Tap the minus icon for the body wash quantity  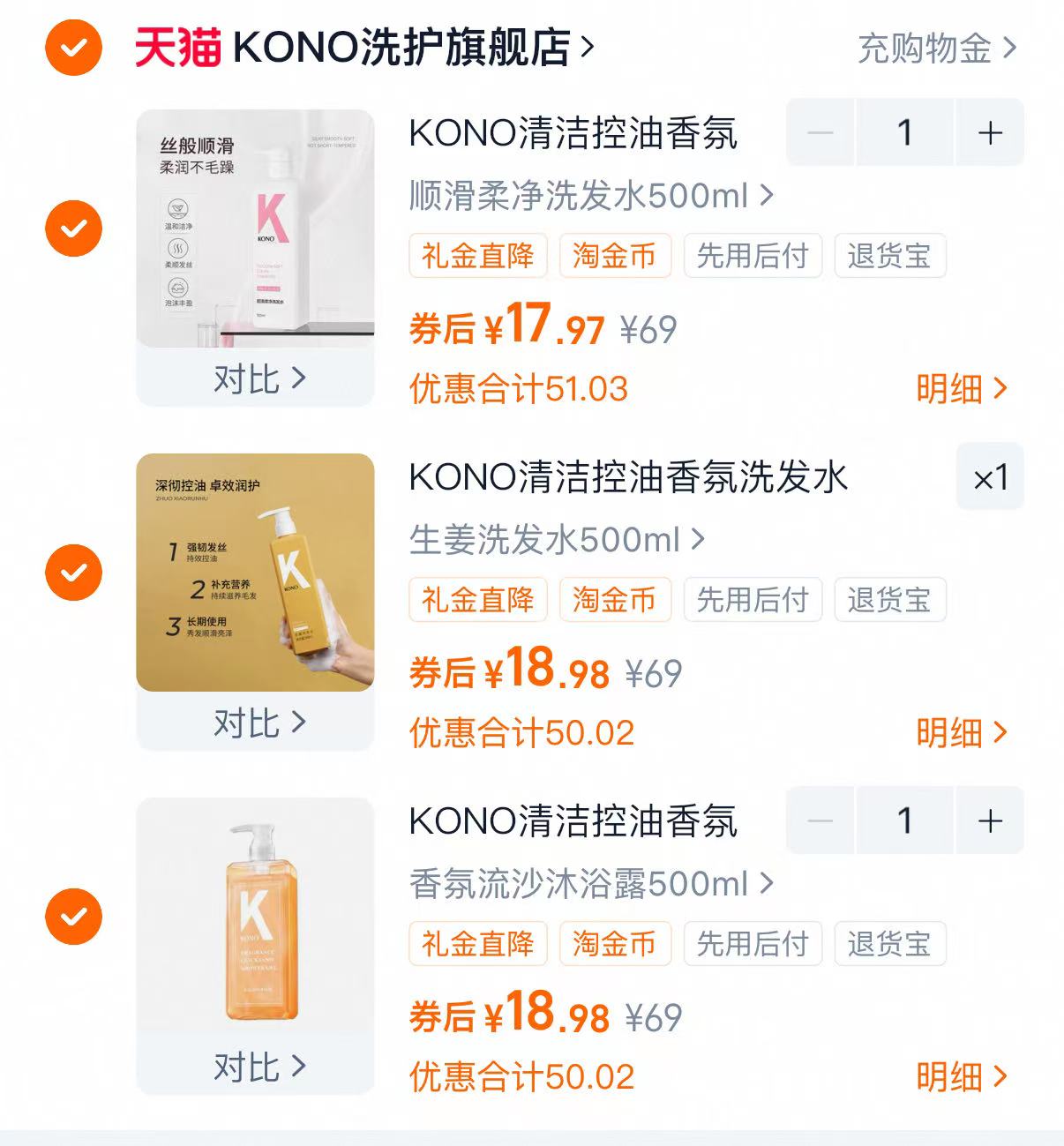point(821,820)
